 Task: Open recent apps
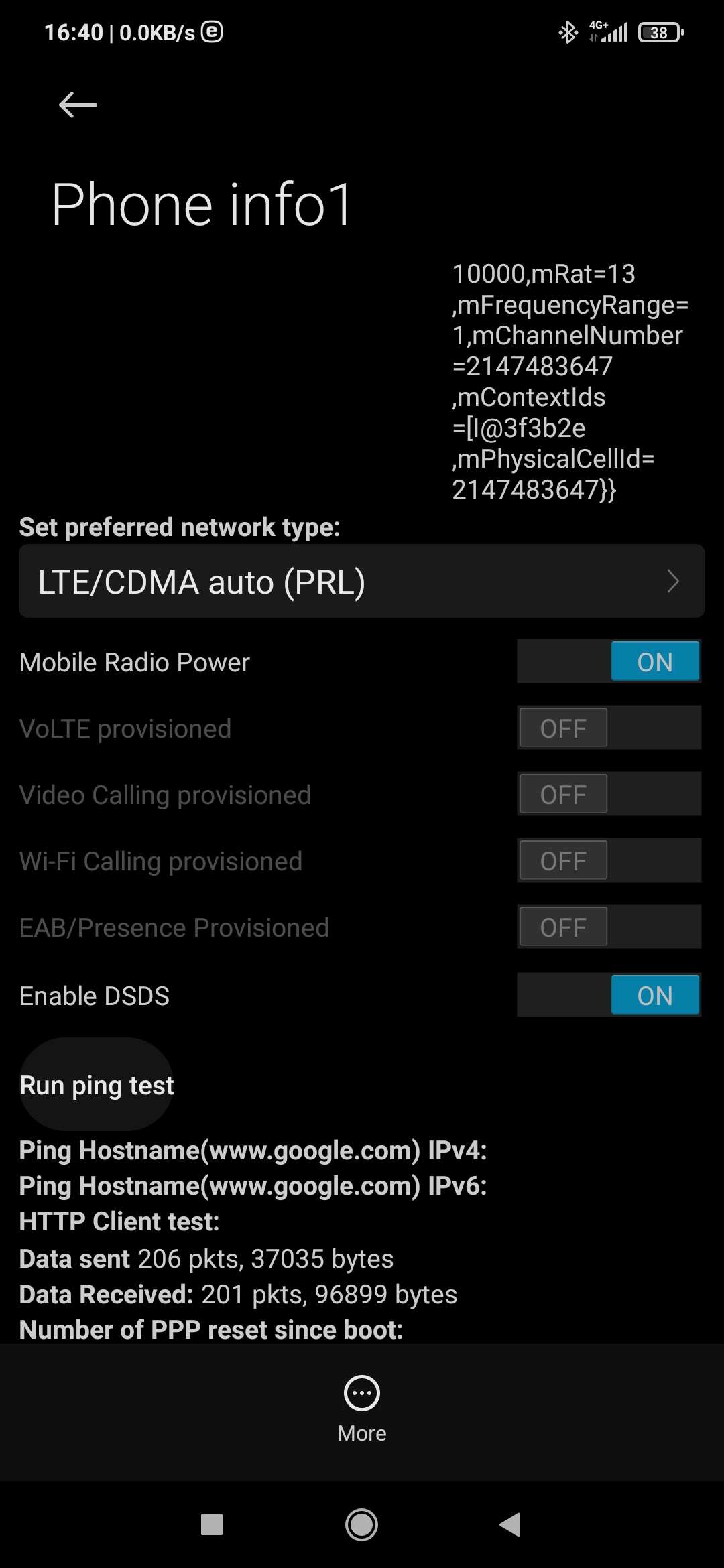(x=212, y=1525)
